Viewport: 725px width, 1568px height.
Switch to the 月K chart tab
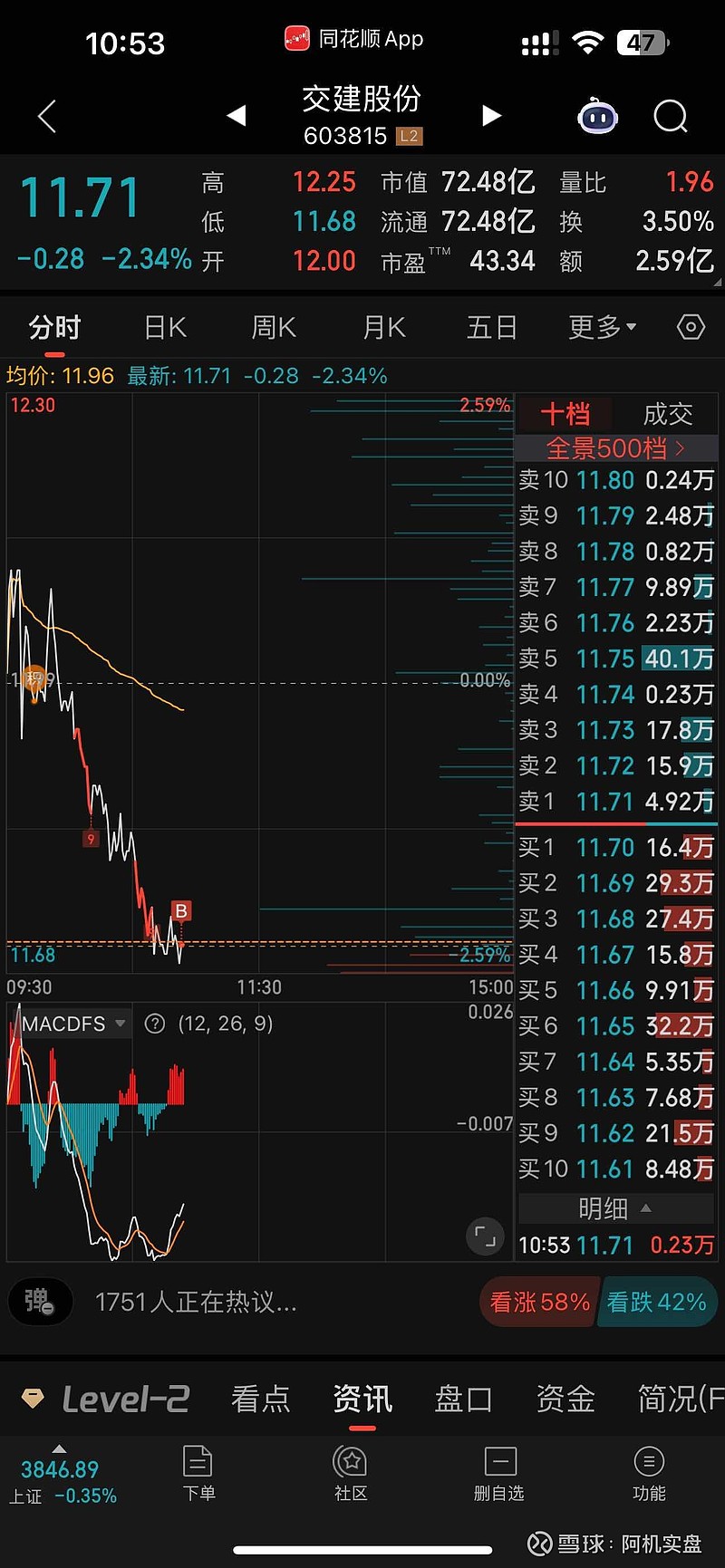pos(383,327)
